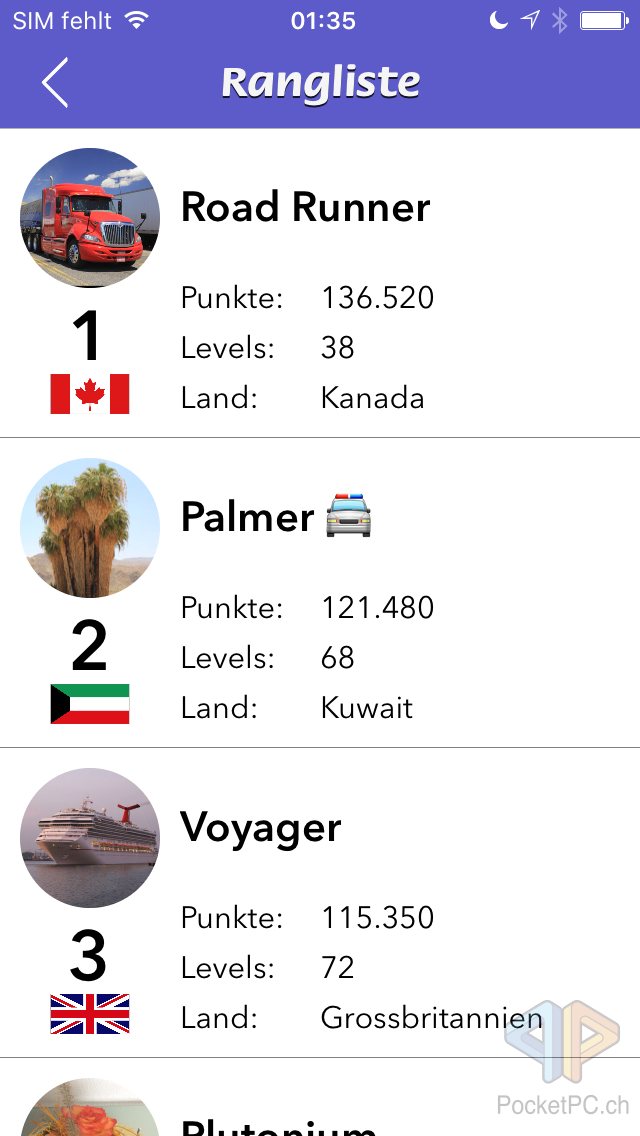The height and width of the screenshot is (1136, 640).
Task: Go back from the Rangliste screen
Action: (55, 83)
